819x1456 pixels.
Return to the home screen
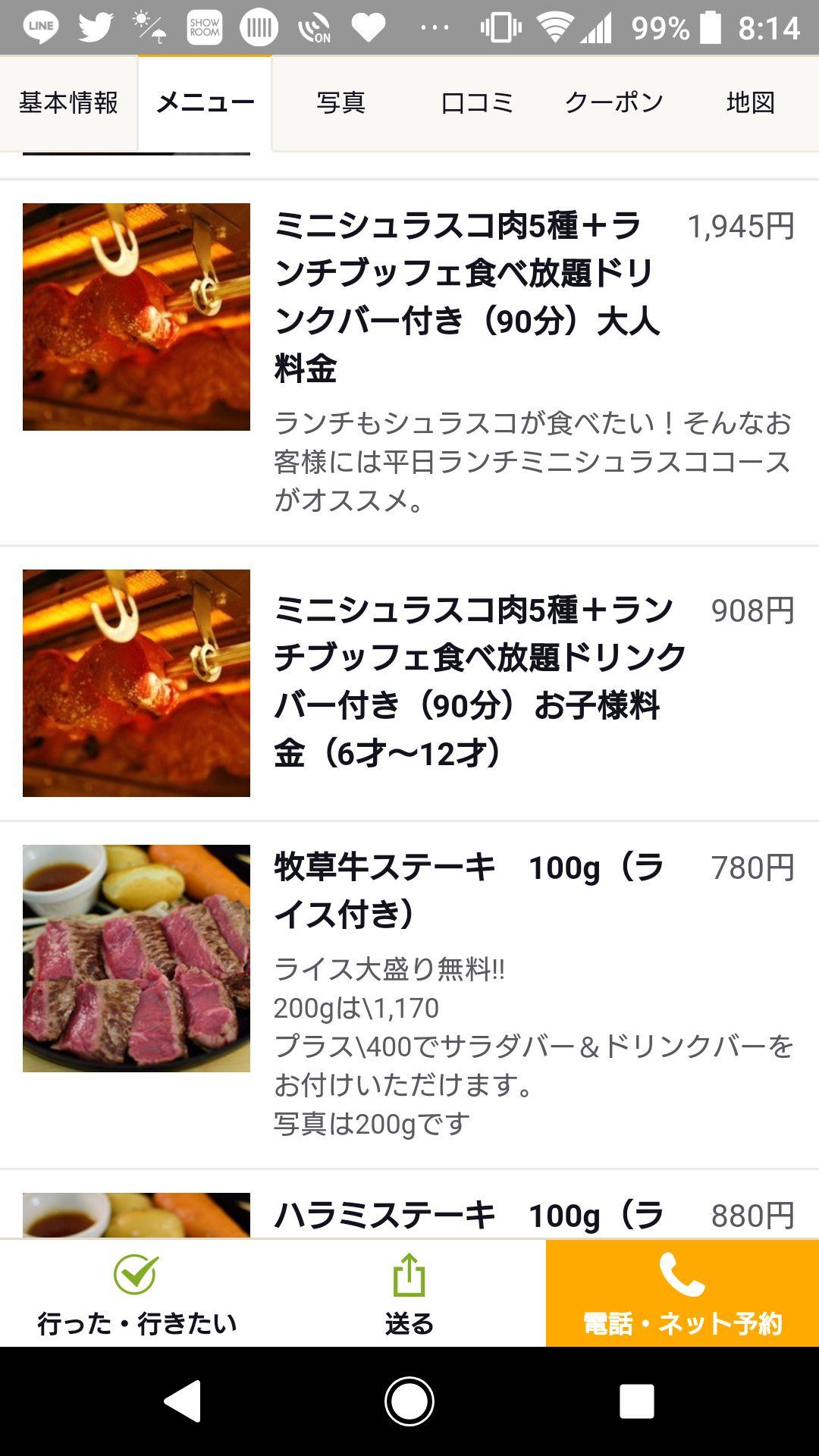coord(409,1401)
